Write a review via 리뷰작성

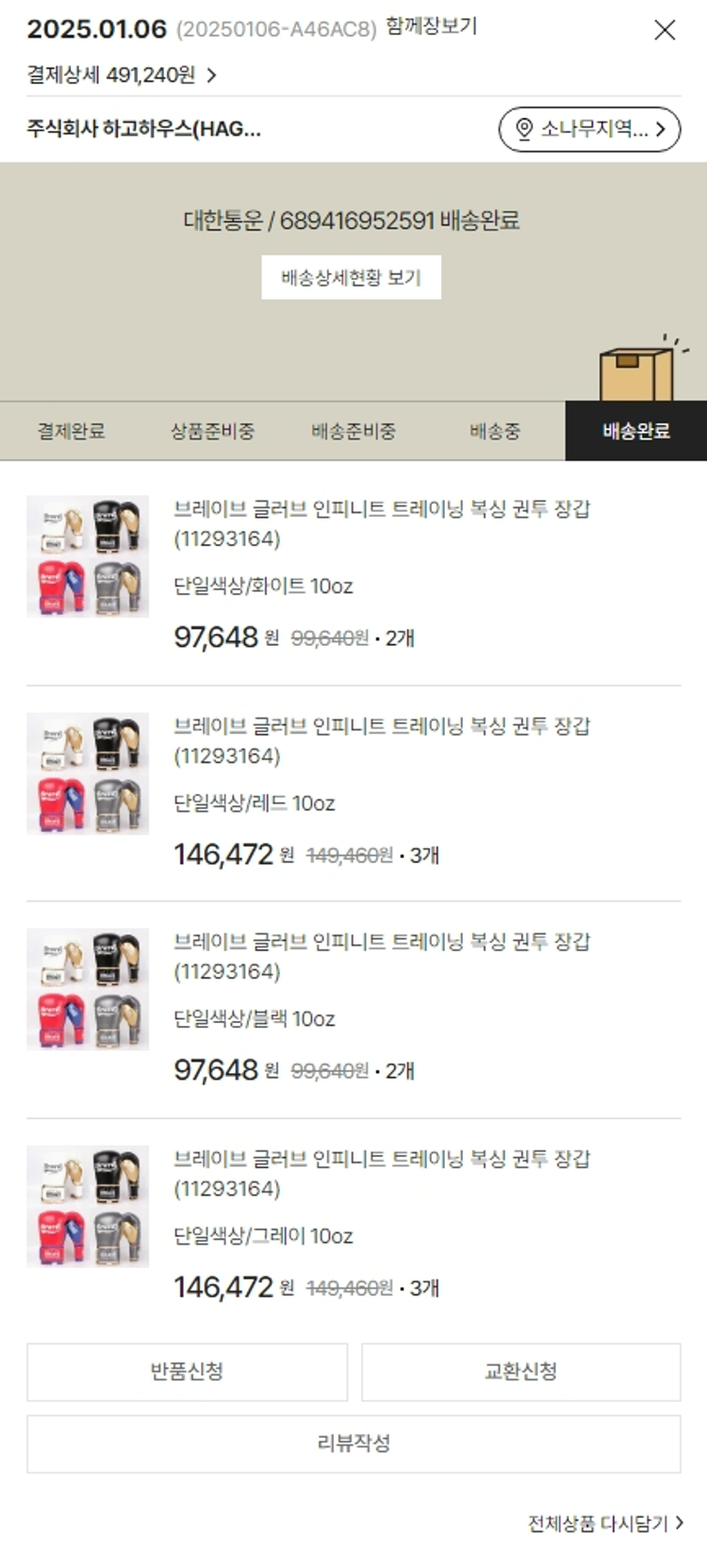tap(353, 1443)
